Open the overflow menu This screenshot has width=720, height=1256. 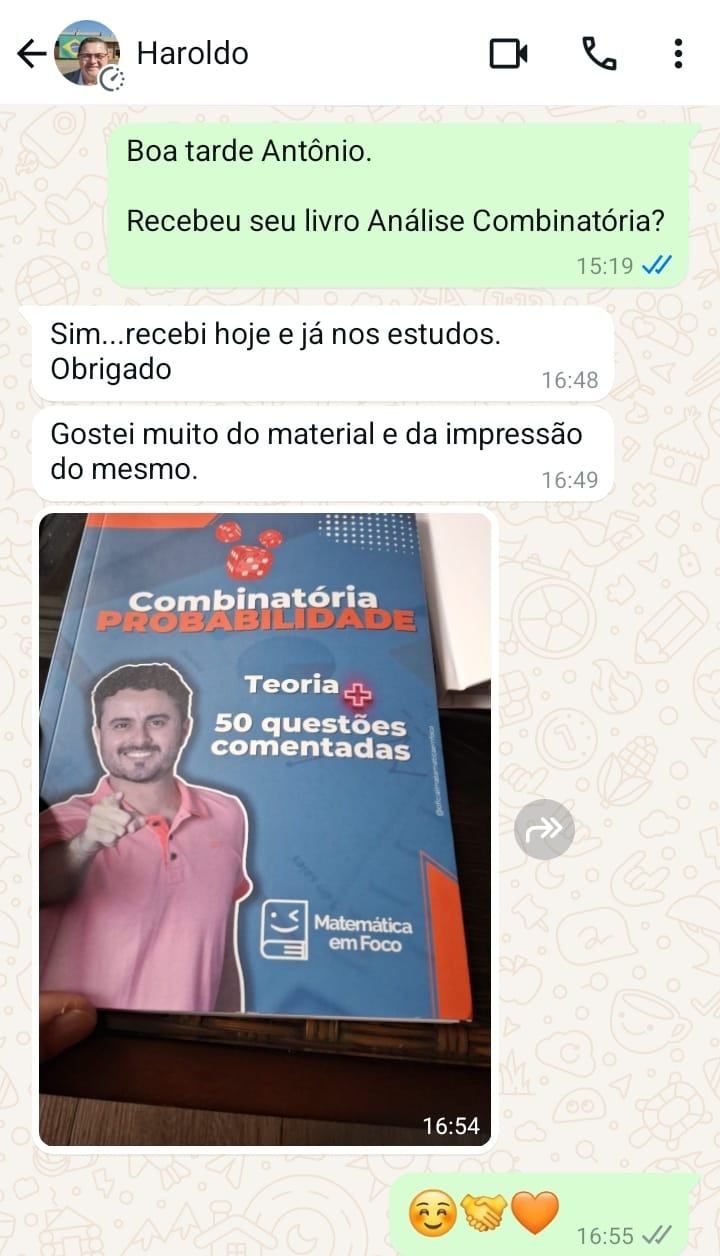[x=678, y=54]
